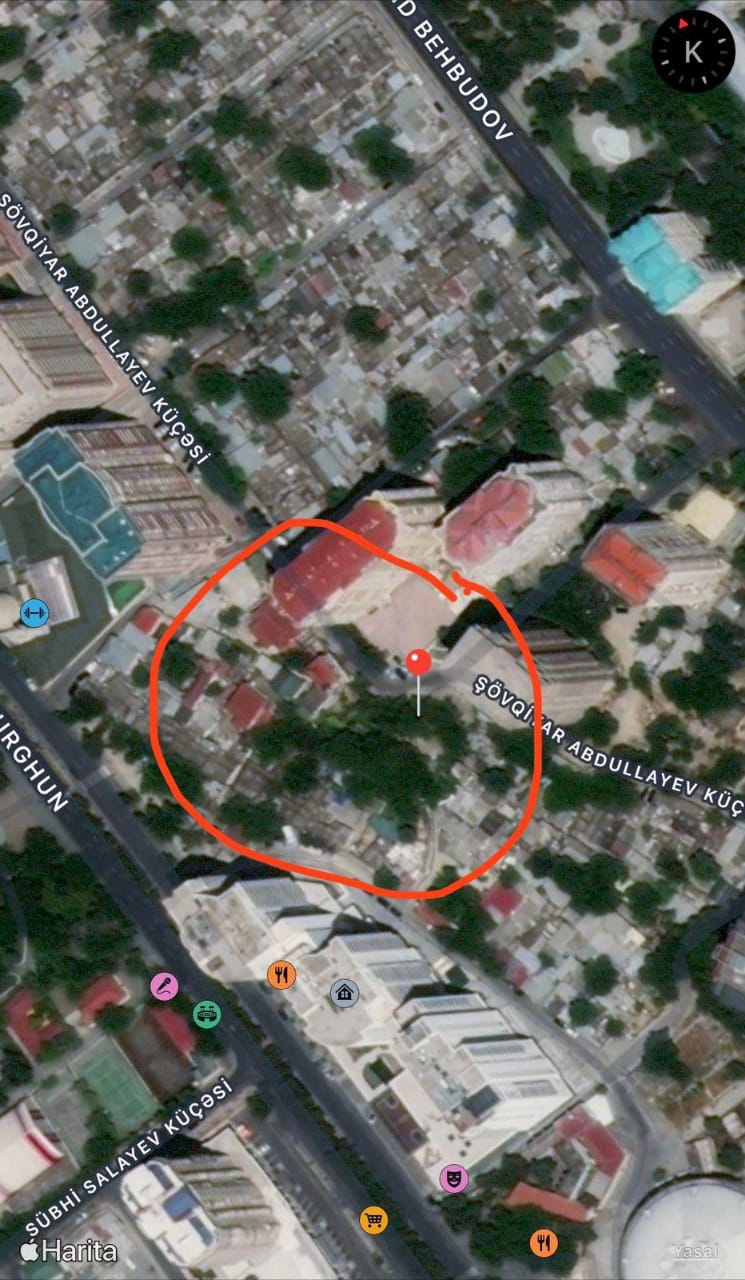Open the gray home marker

(344, 993)
